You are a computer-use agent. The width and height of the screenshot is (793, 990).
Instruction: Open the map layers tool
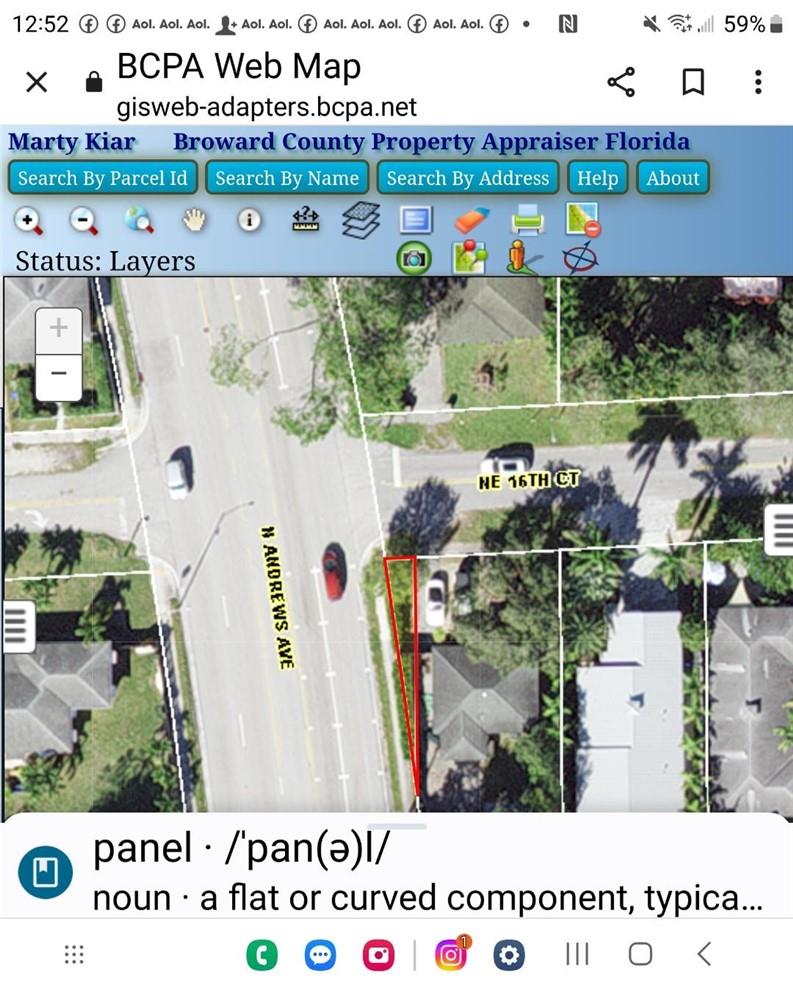pyautogui.click(x=360, y=220)
